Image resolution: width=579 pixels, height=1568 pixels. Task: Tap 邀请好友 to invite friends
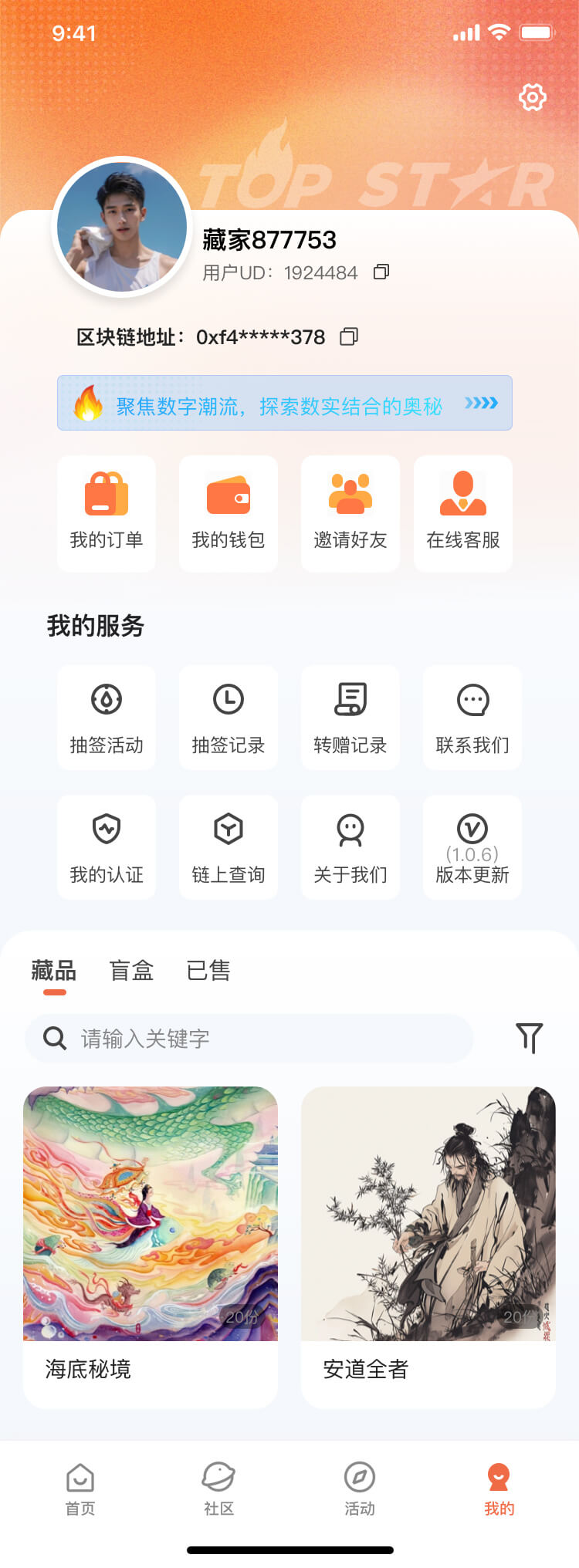(350, 513)
